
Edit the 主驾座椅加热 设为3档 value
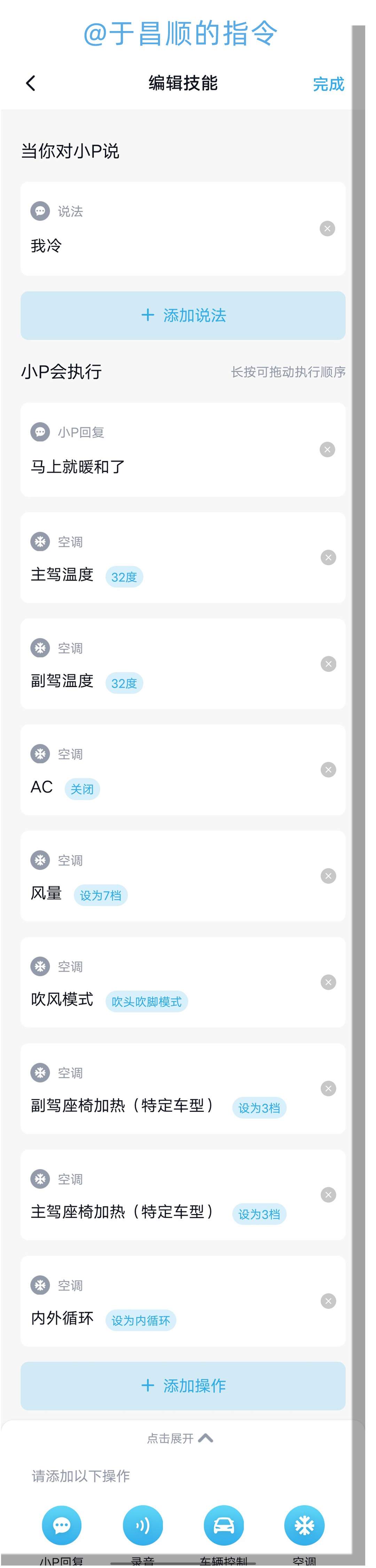click(x=259, y=1214)
